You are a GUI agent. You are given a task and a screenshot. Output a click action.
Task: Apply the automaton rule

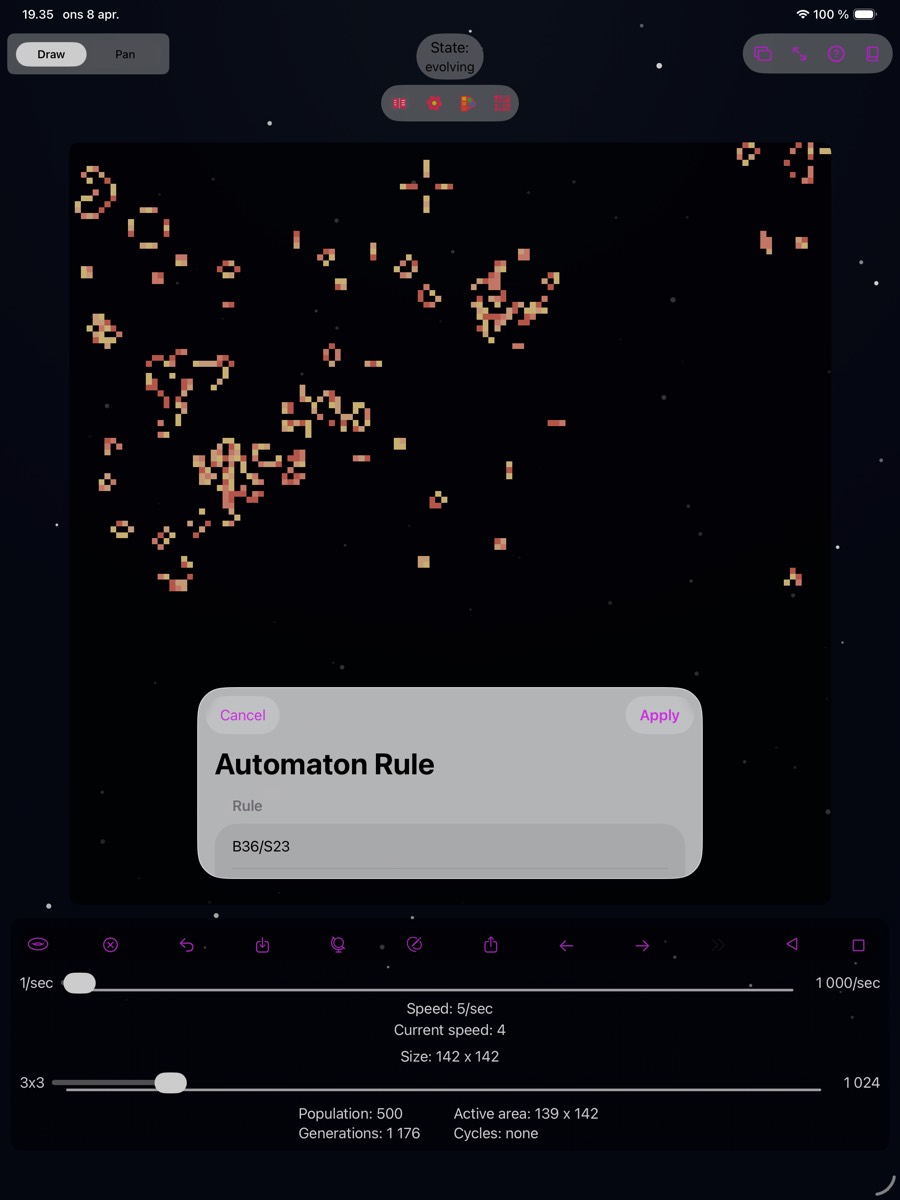pyautogui.click(x=659, y=715)
